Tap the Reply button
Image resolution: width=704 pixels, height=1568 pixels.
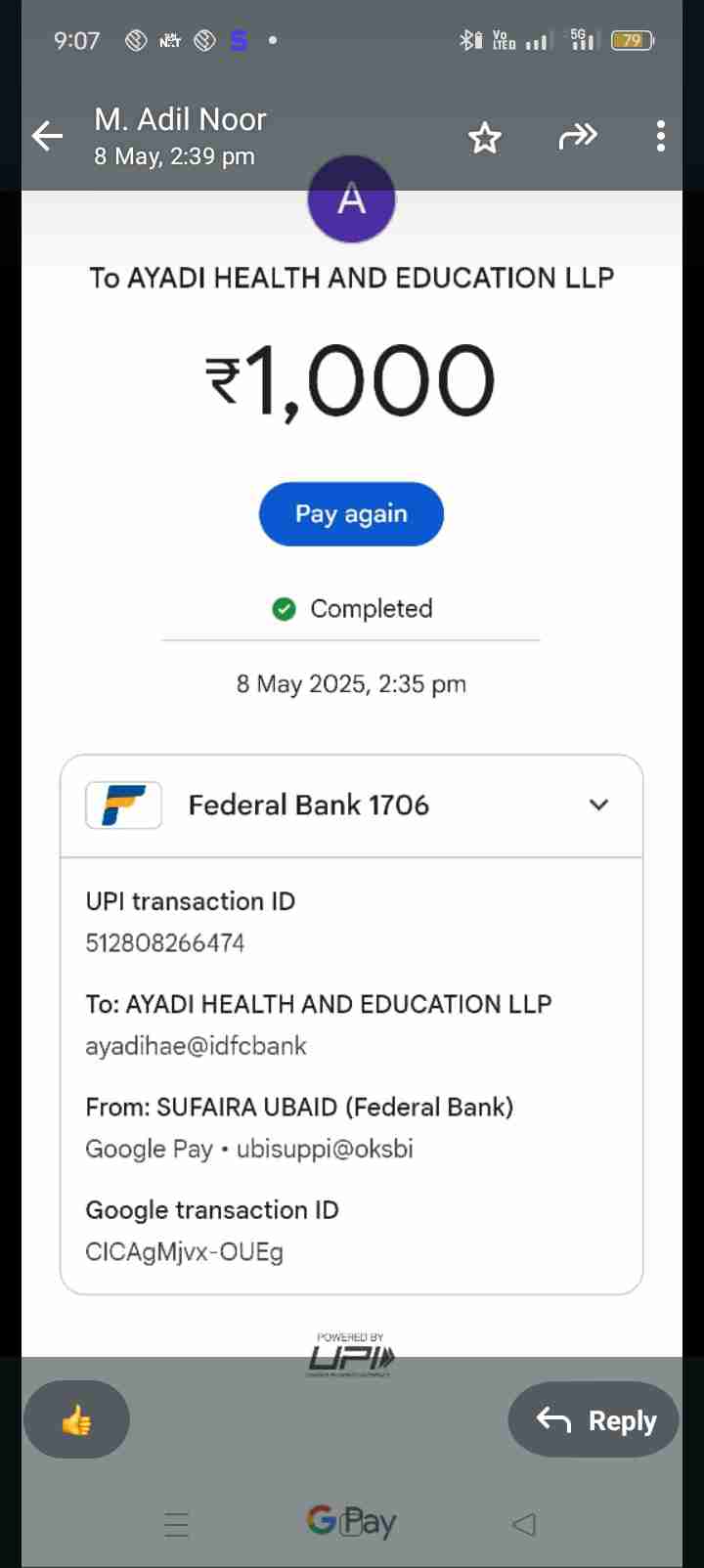595,1419
